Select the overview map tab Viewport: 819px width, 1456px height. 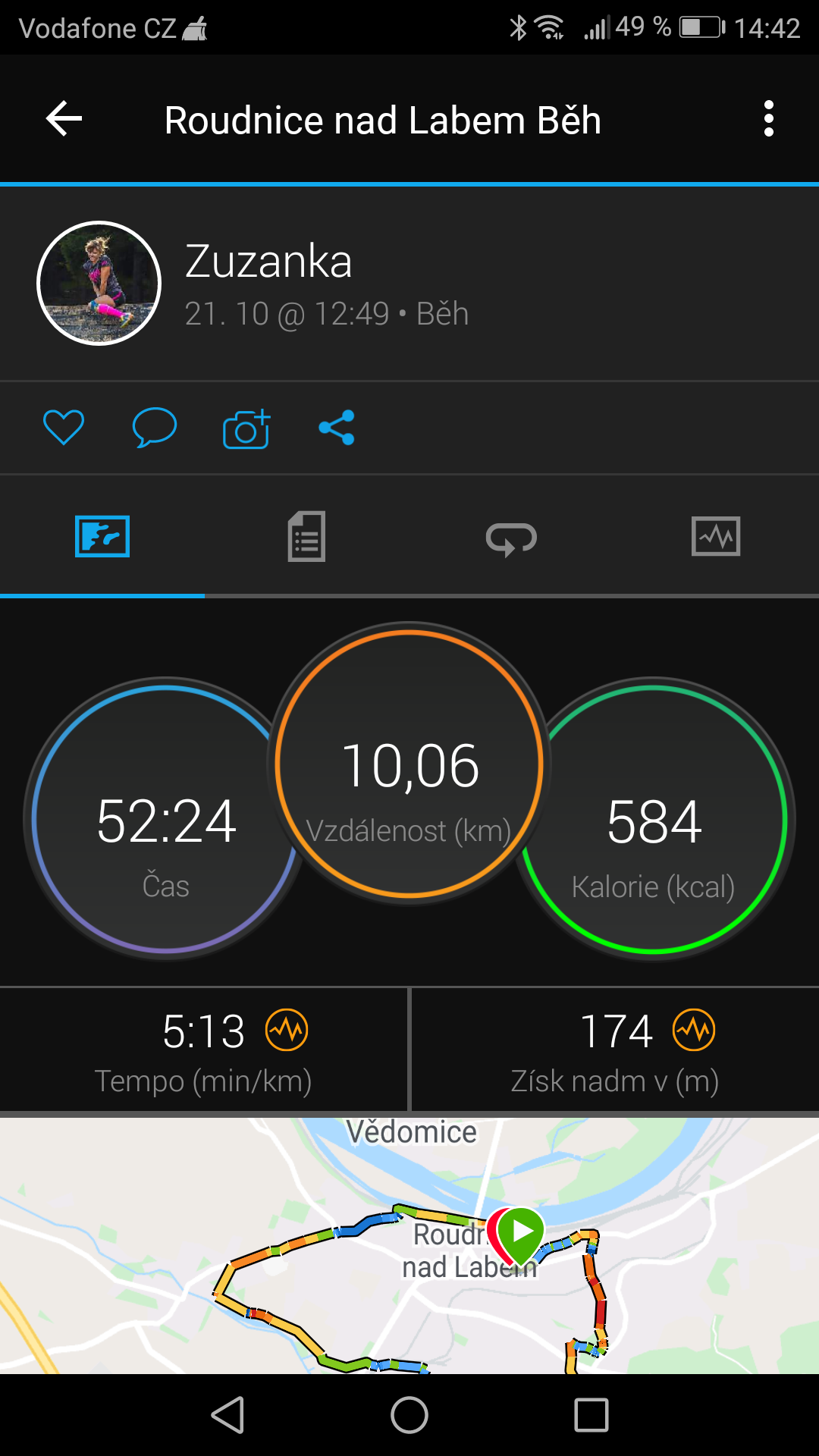click(102, 537)
